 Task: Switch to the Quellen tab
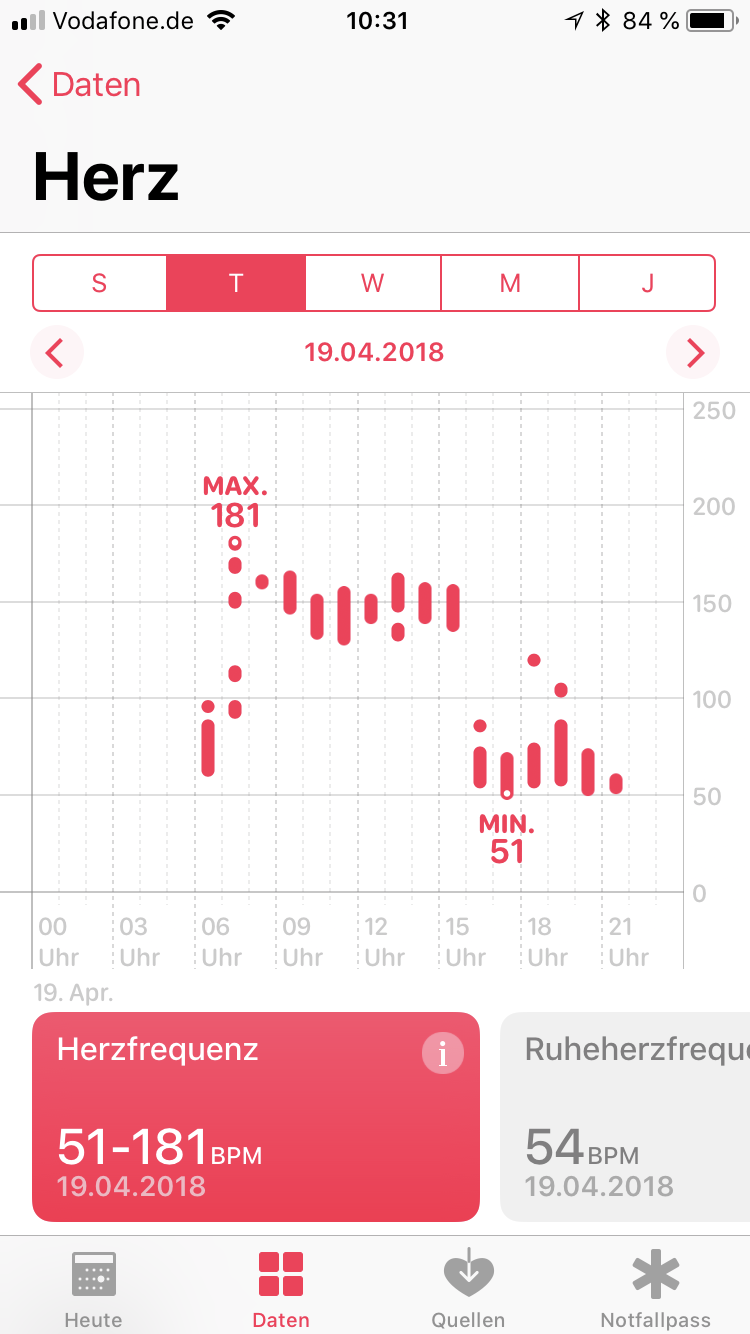pos(468,1289)
